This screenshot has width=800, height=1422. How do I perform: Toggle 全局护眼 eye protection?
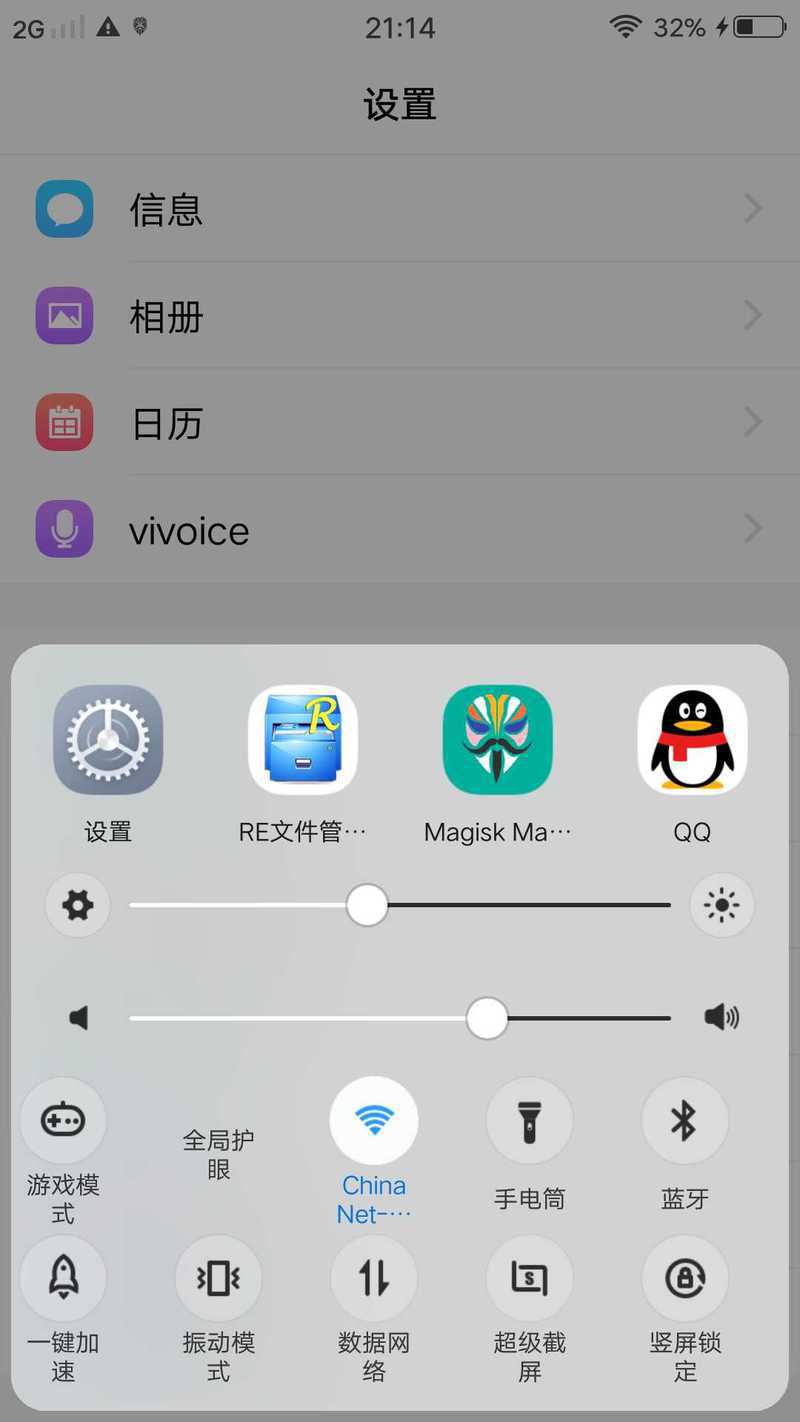[219, 1152]
